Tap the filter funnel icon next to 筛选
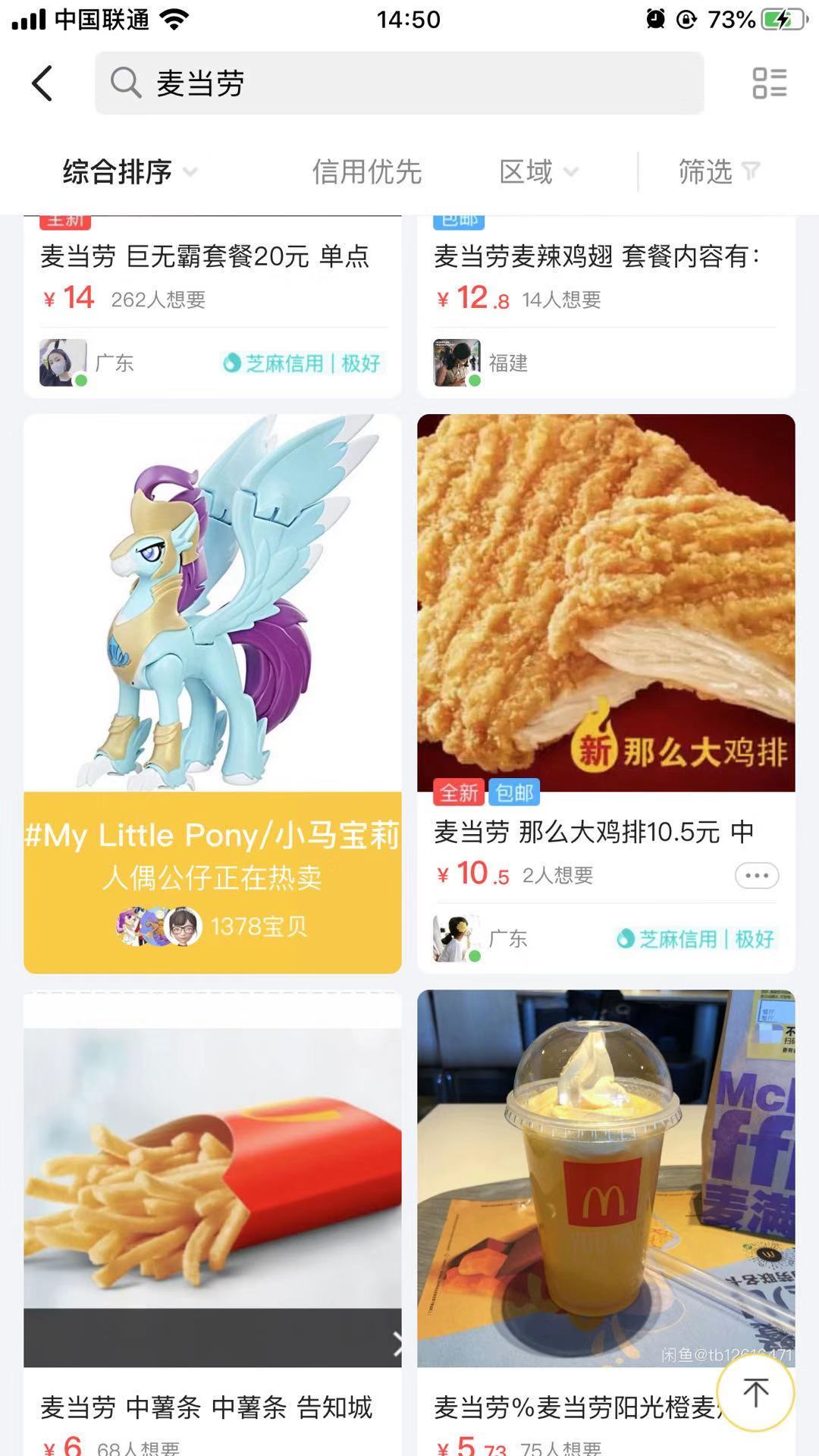The width and height of the screenshot is (819, 1456). click(749, 171)
